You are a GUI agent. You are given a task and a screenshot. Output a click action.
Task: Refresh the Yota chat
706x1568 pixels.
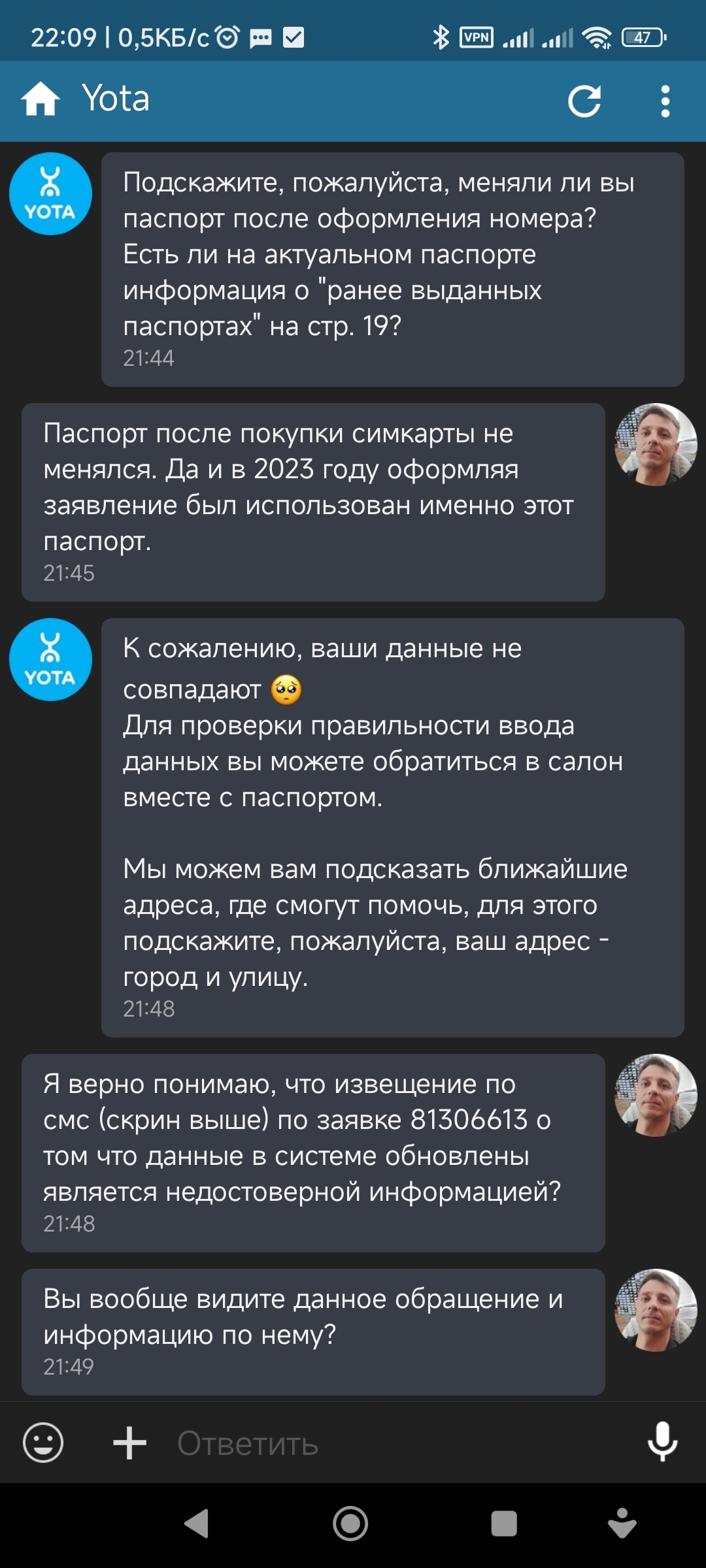pos(584,101)
